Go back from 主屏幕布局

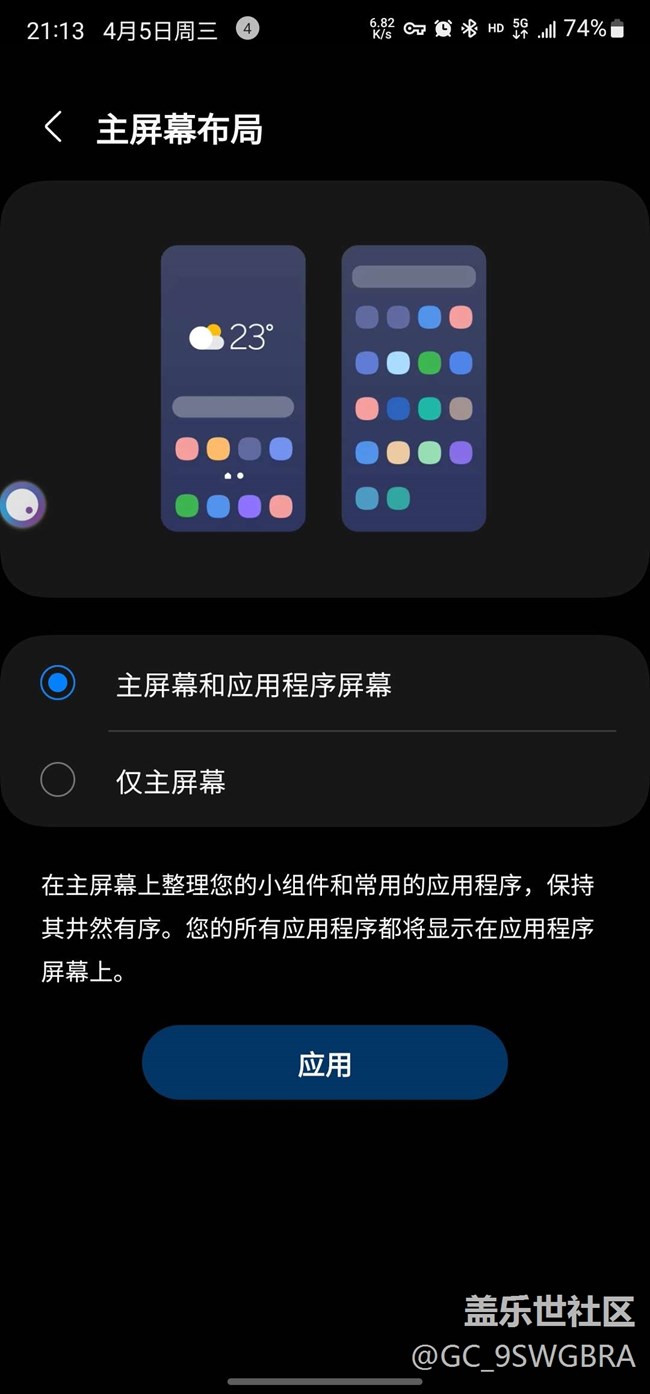[54, 128]
